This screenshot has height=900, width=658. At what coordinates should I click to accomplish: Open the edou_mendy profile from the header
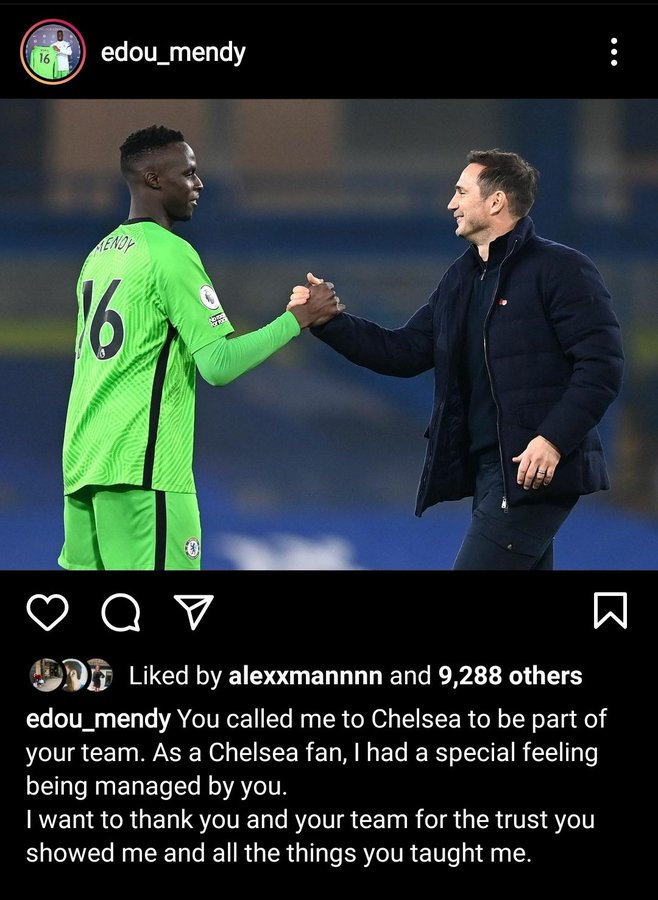[173, 53]
